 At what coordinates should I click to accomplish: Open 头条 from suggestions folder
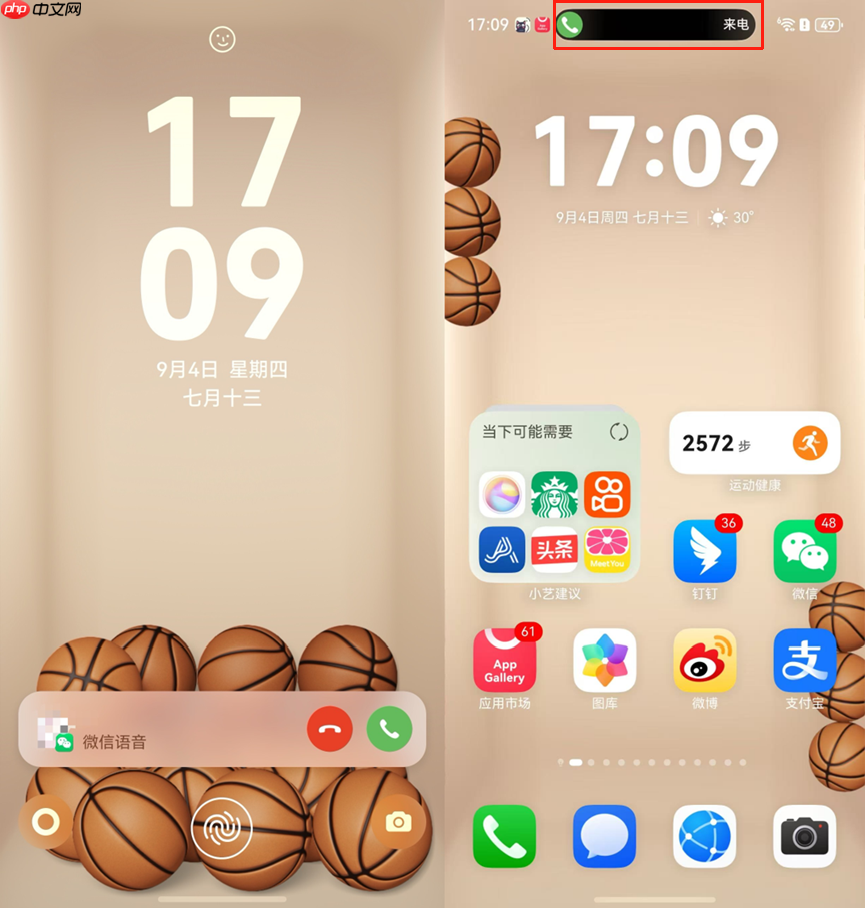coord(554,549)
